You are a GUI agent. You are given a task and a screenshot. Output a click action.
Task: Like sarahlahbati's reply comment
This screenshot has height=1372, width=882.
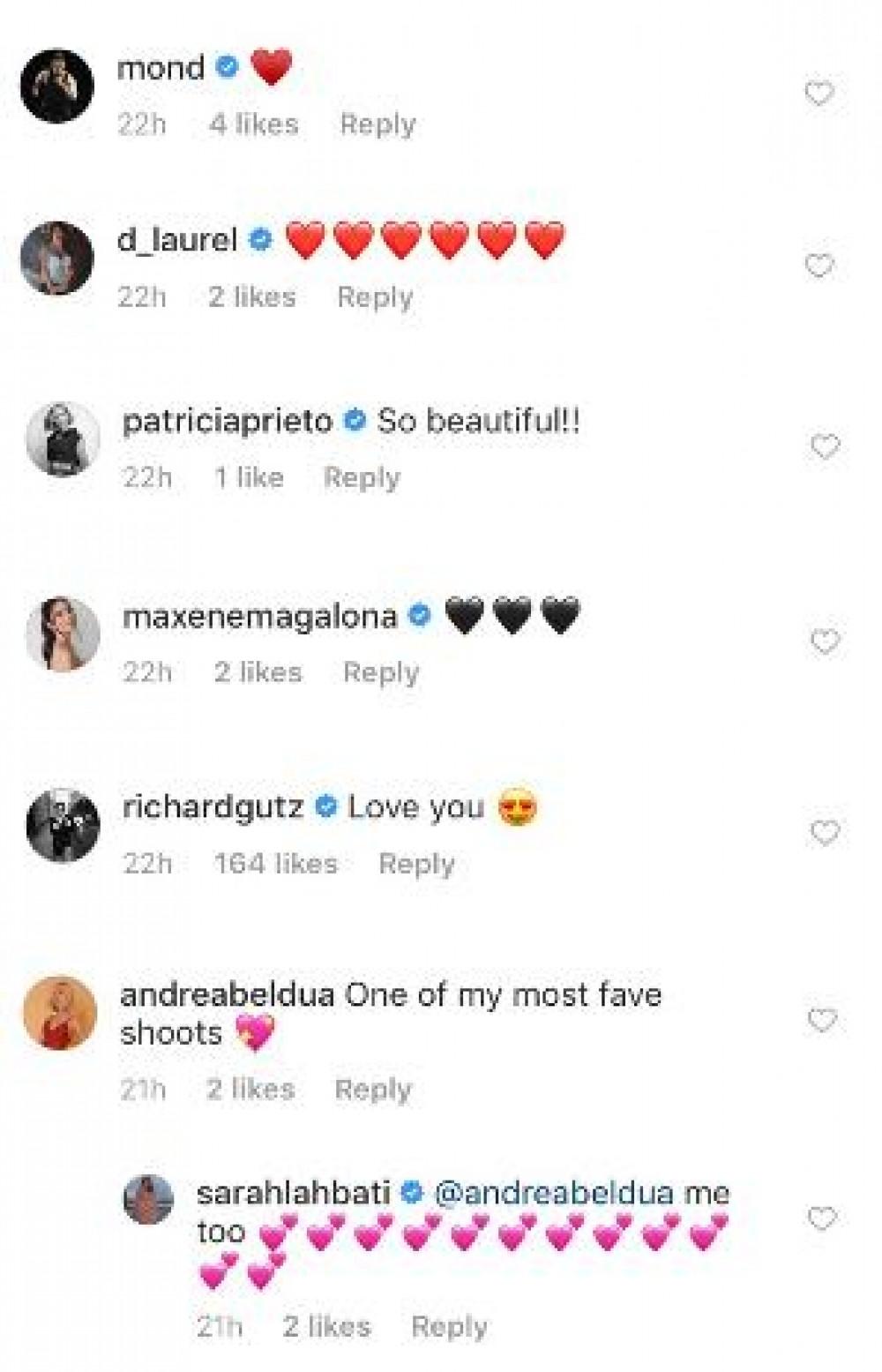coord(822,1219)
